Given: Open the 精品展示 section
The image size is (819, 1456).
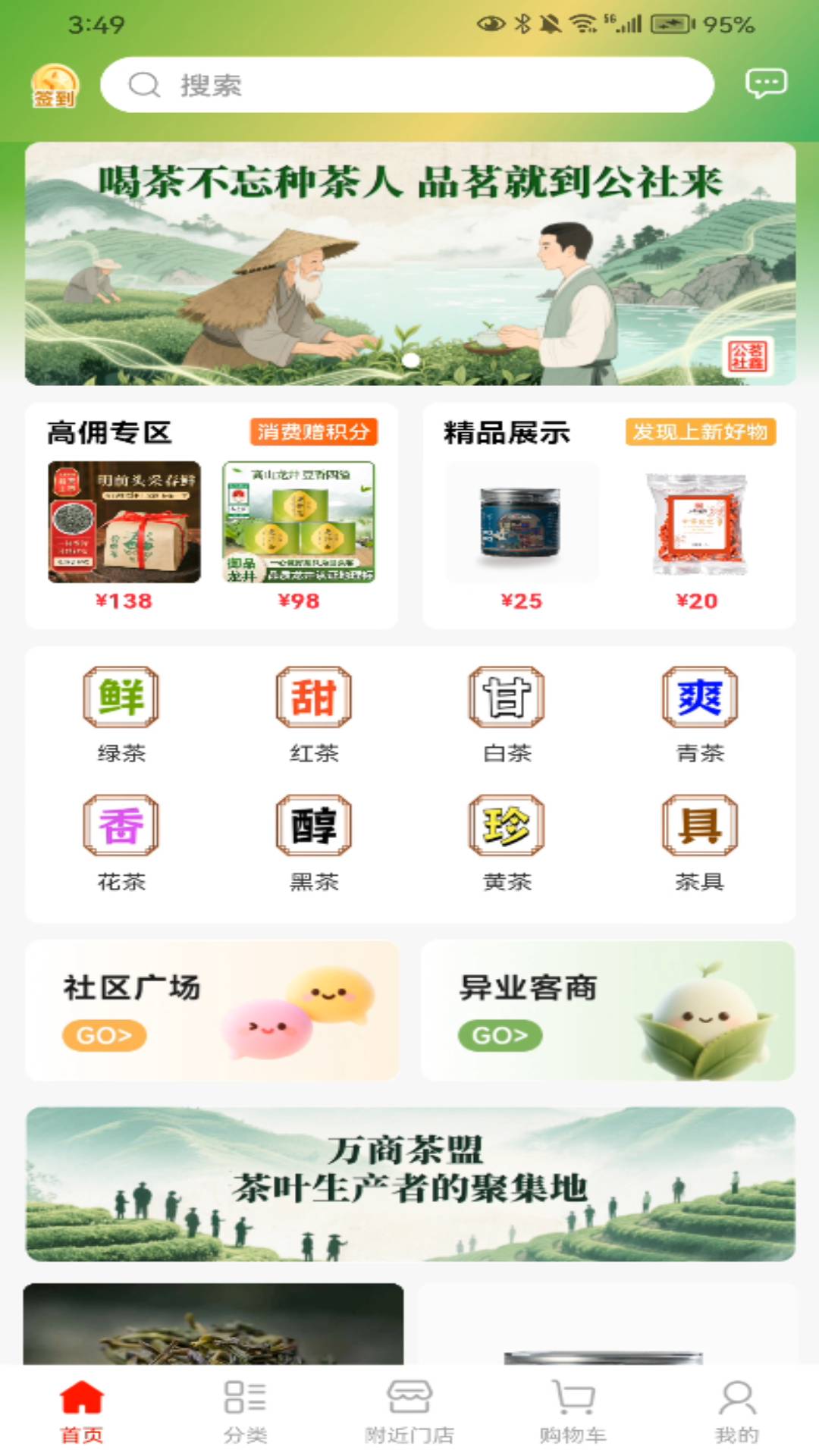Looking at the screenshot, I should (x=507, y=432).
